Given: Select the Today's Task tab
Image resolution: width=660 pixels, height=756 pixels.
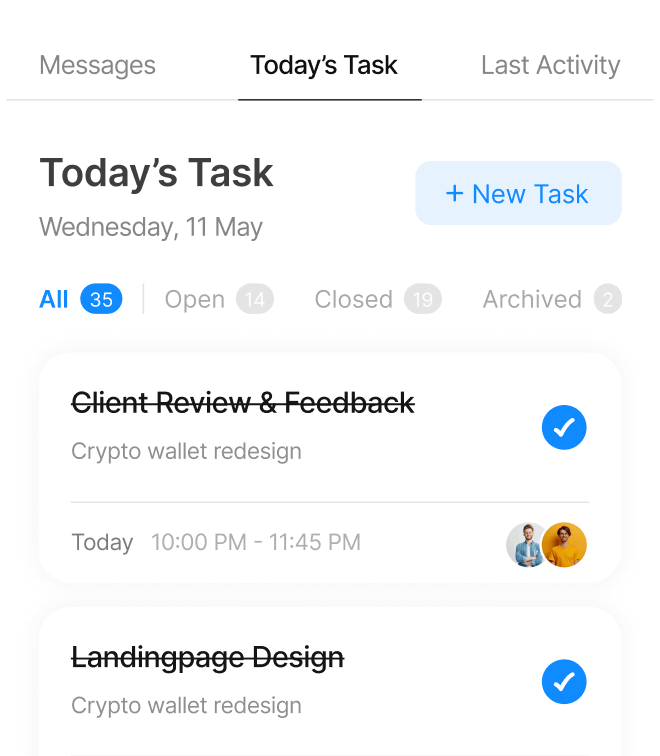Looking at the screenshot, I should tap(324, 66).
